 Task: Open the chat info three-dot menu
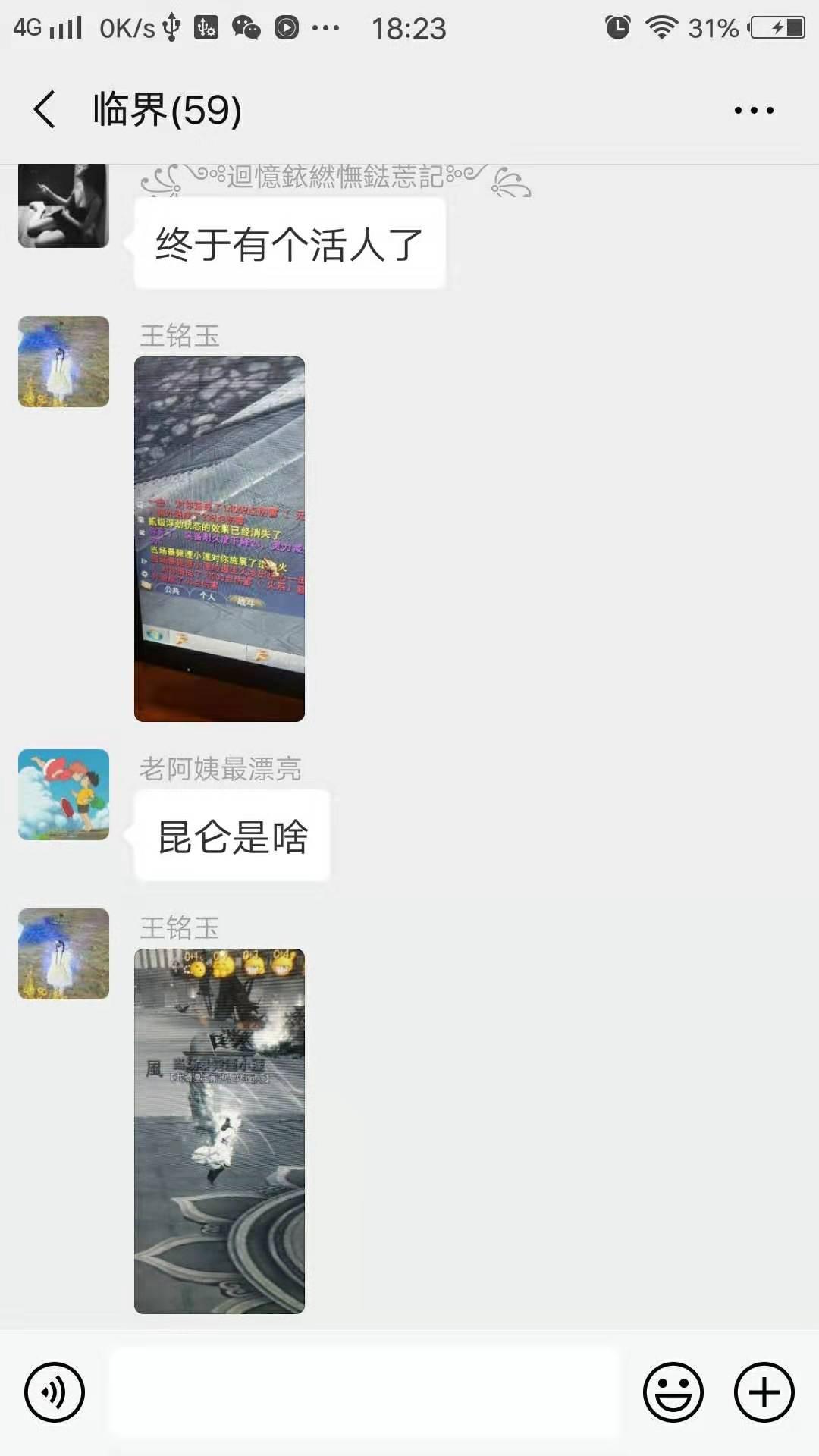[x=754, y=111]
